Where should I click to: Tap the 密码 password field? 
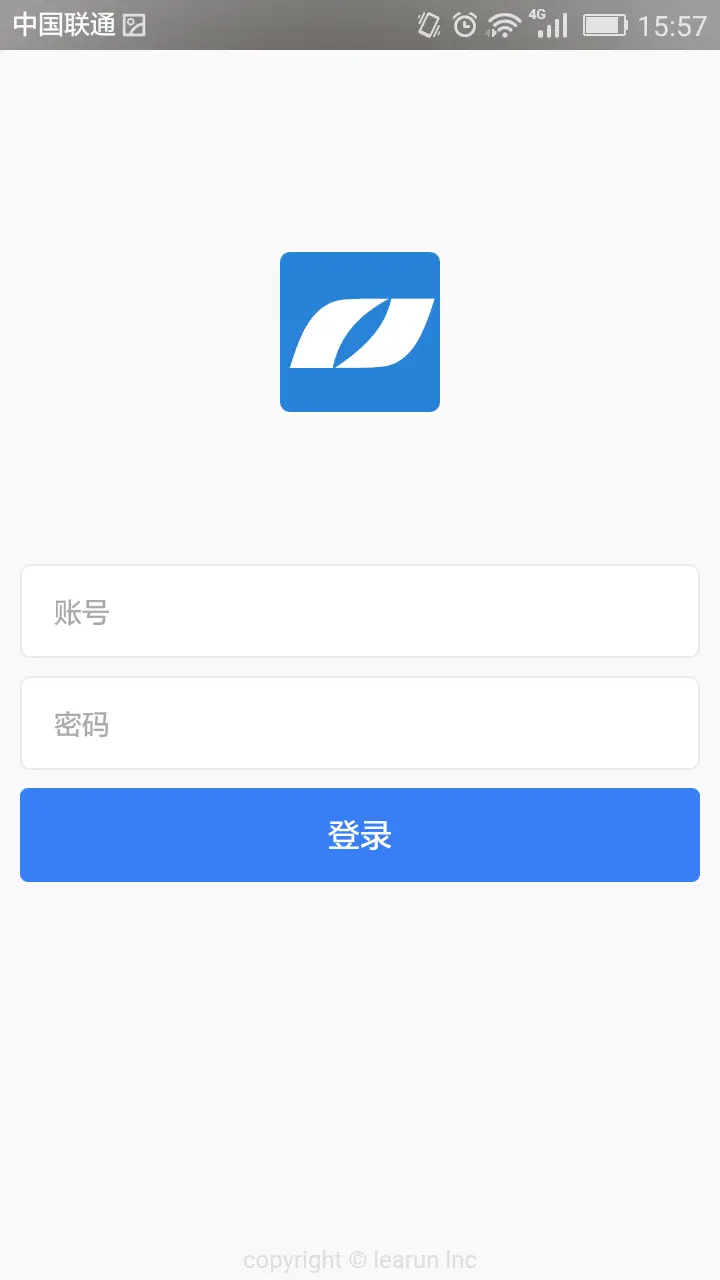pyautogui.click(x=360, y=723)
